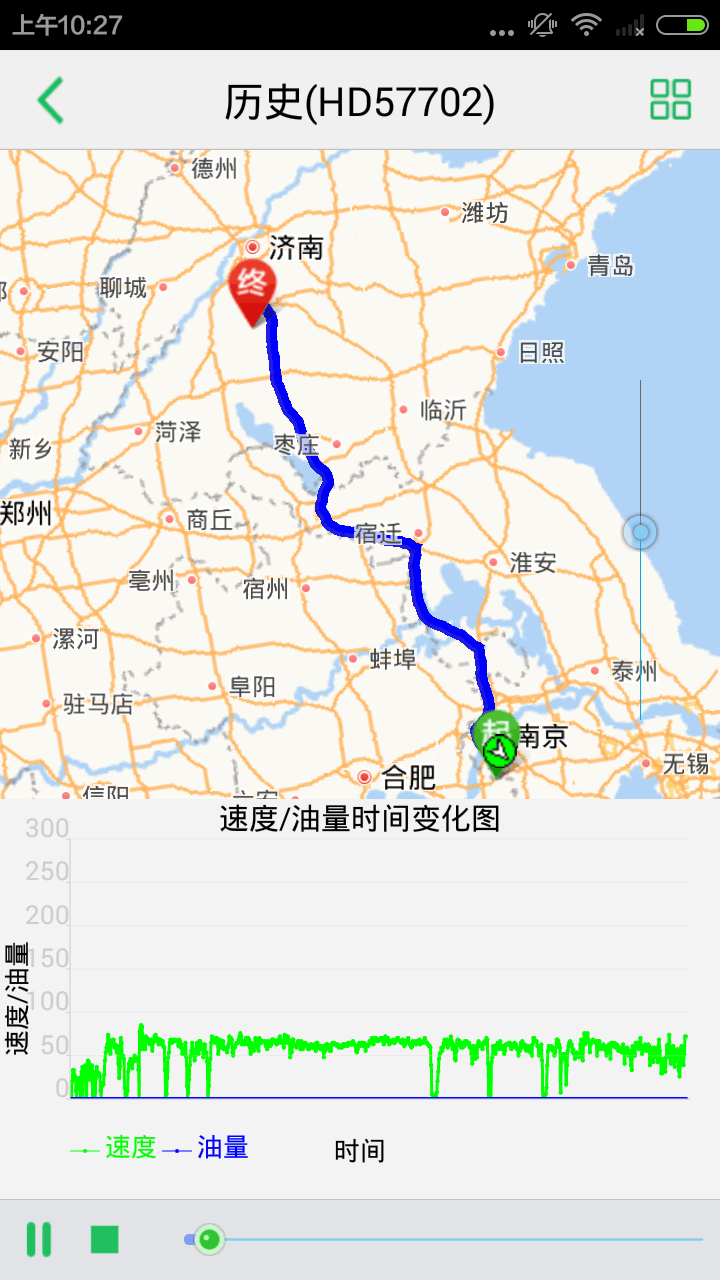Tap the back arrow to exit history view

pyautogui.click(x=48, y=101)
